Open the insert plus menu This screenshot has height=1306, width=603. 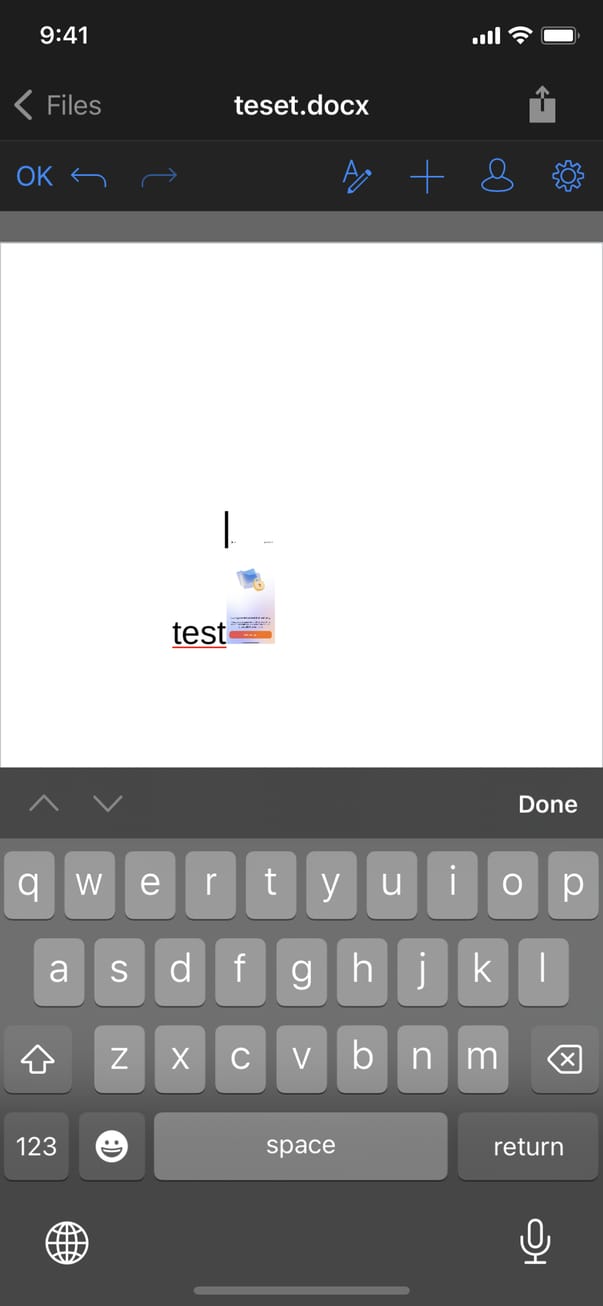tap(427, 177)
